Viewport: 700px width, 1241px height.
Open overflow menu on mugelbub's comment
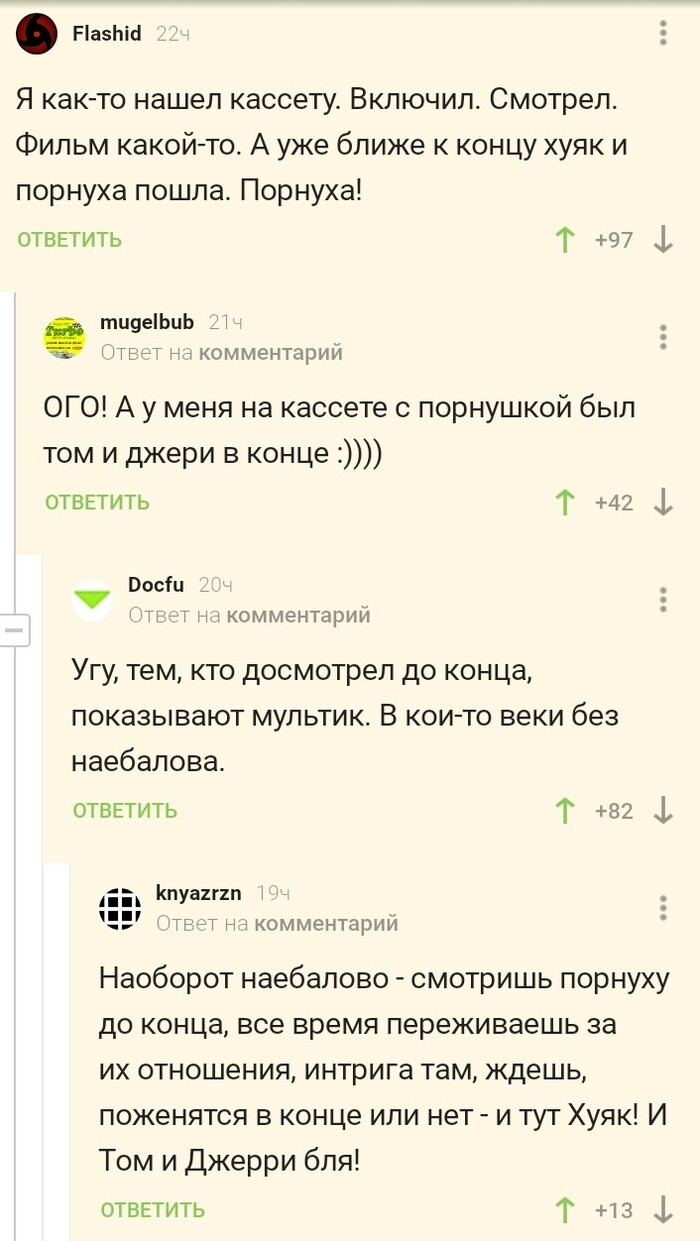click(x=663, y=336)
